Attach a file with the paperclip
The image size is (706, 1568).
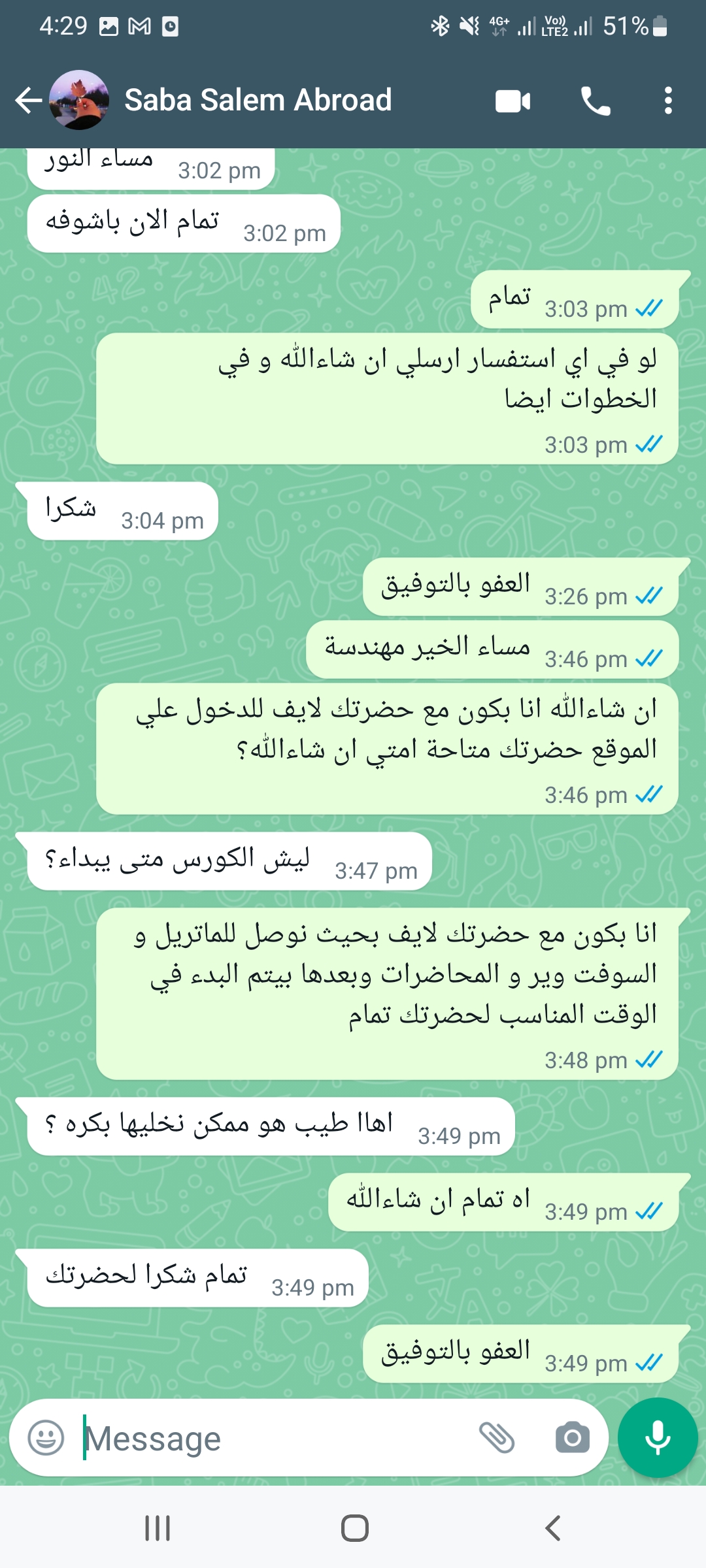(x=497, y=1438)
